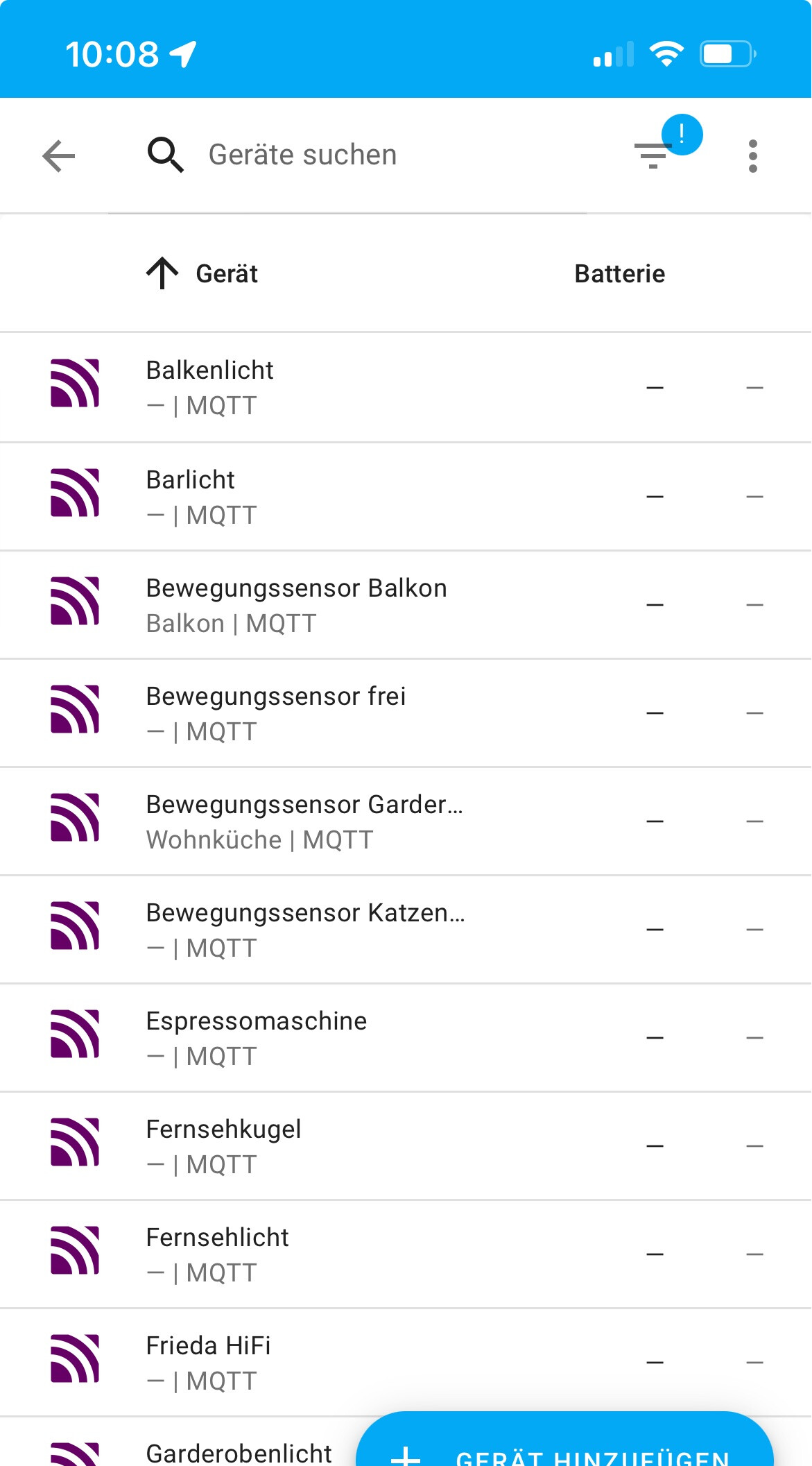Open the three-dot overflow menu
This screenshot has height=1466, width=812.
pos(752,155)
